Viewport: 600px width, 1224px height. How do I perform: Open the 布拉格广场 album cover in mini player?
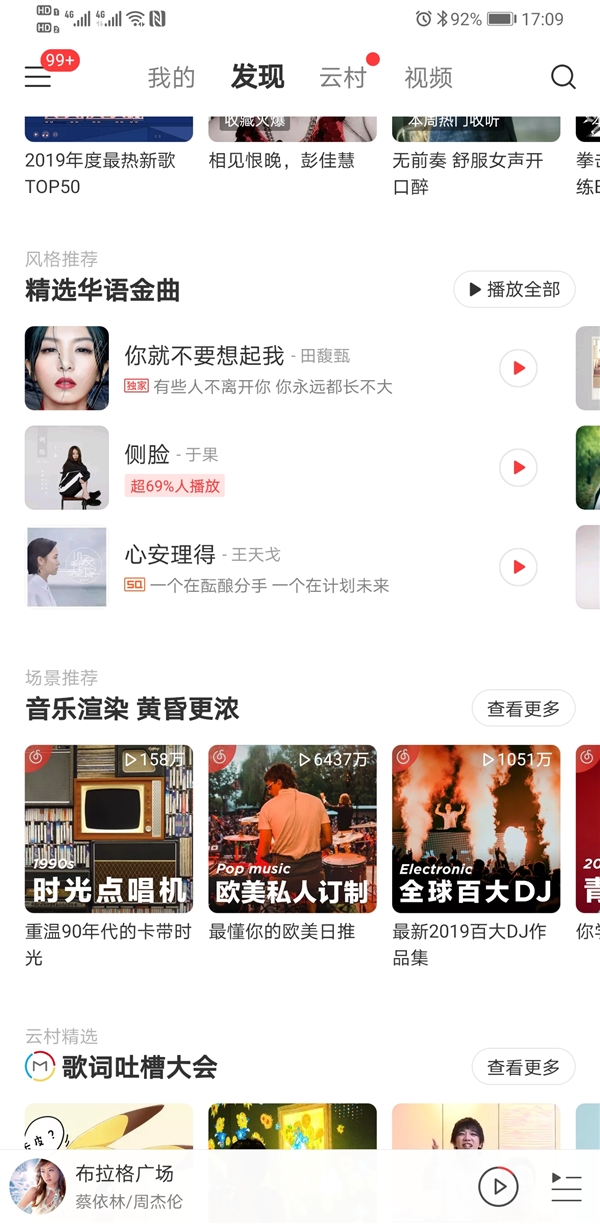pos(38,1186)
